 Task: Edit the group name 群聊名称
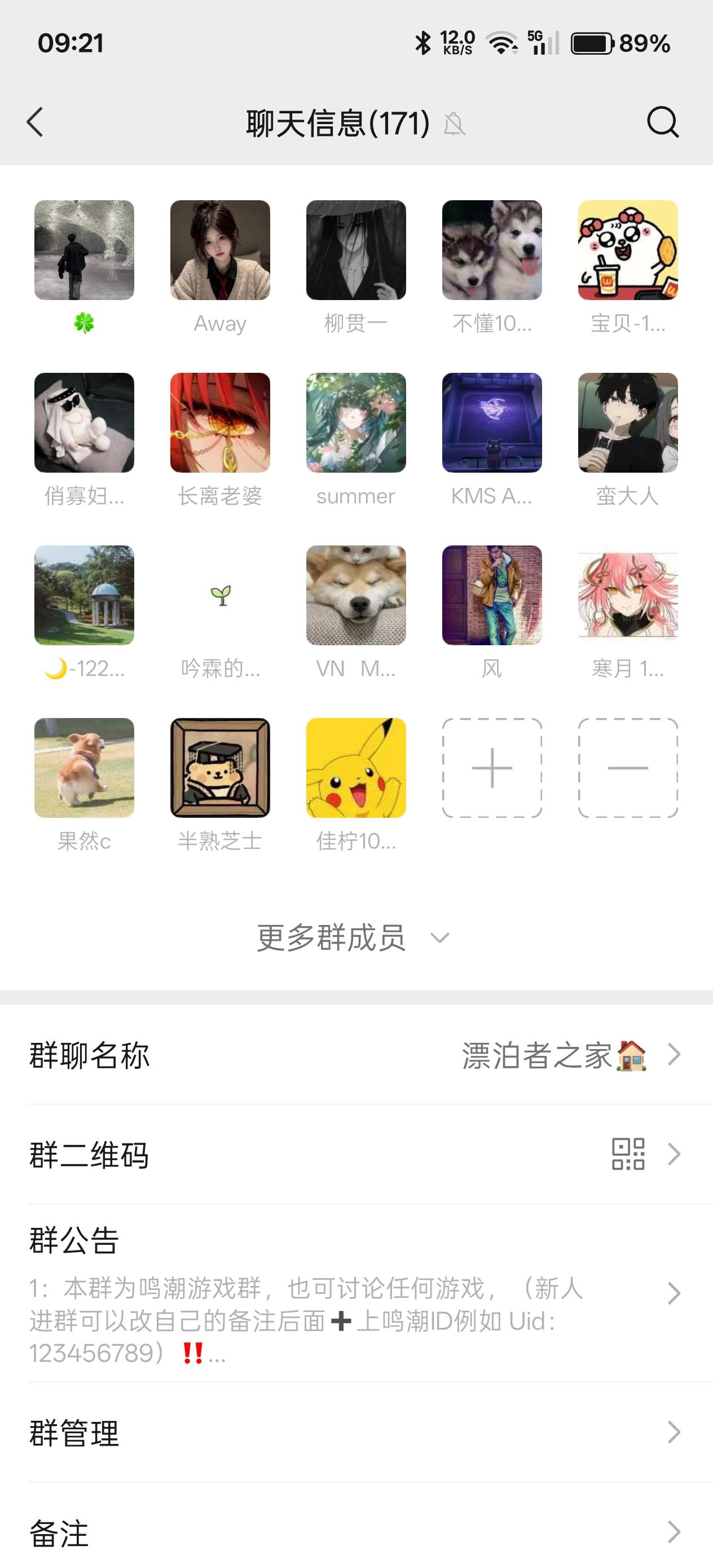point(356,1055)
